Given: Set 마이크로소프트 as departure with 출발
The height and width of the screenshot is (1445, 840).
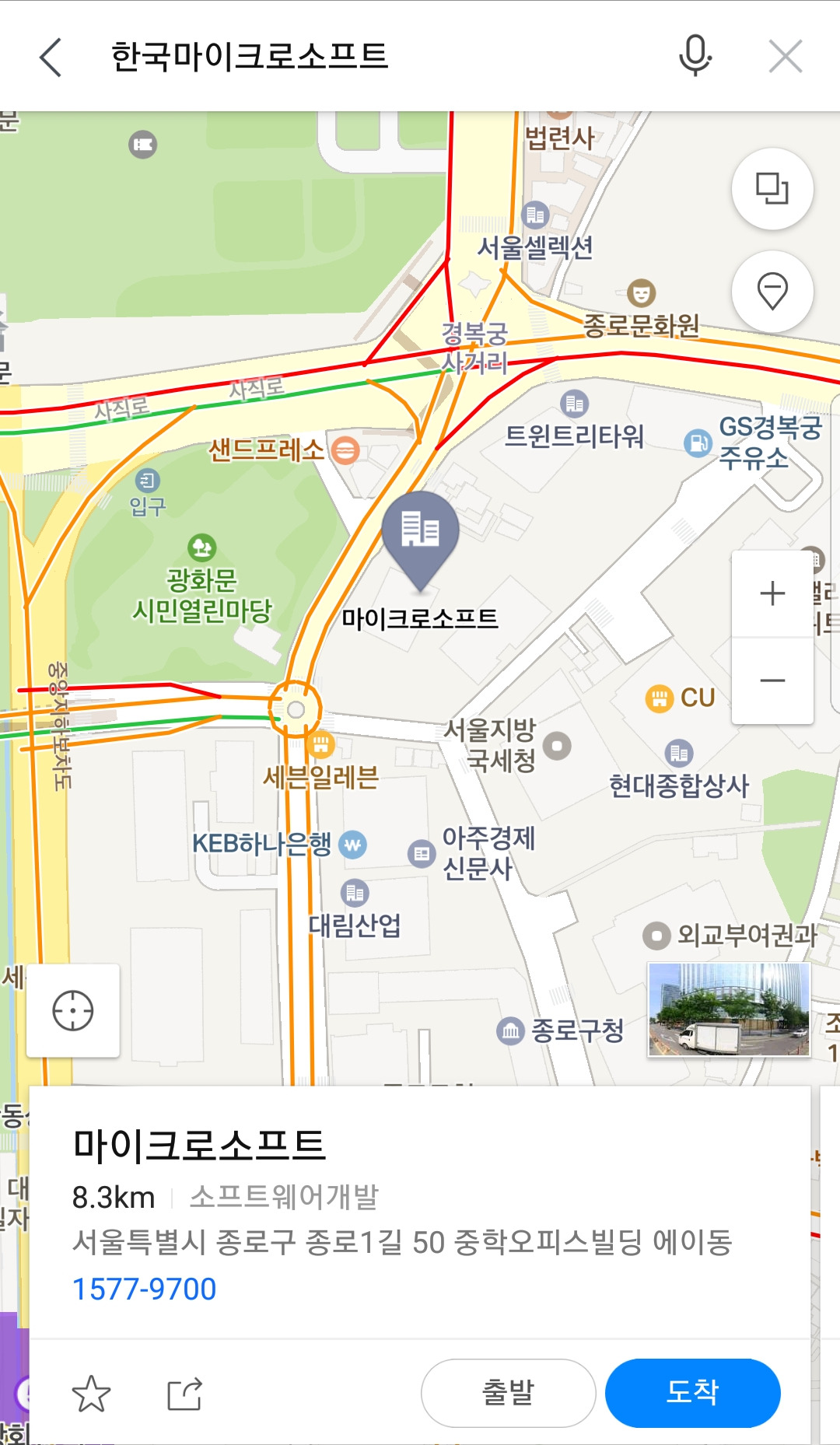Looking at the screenshot, I should pyautogui.click(x=509, y=1392).
